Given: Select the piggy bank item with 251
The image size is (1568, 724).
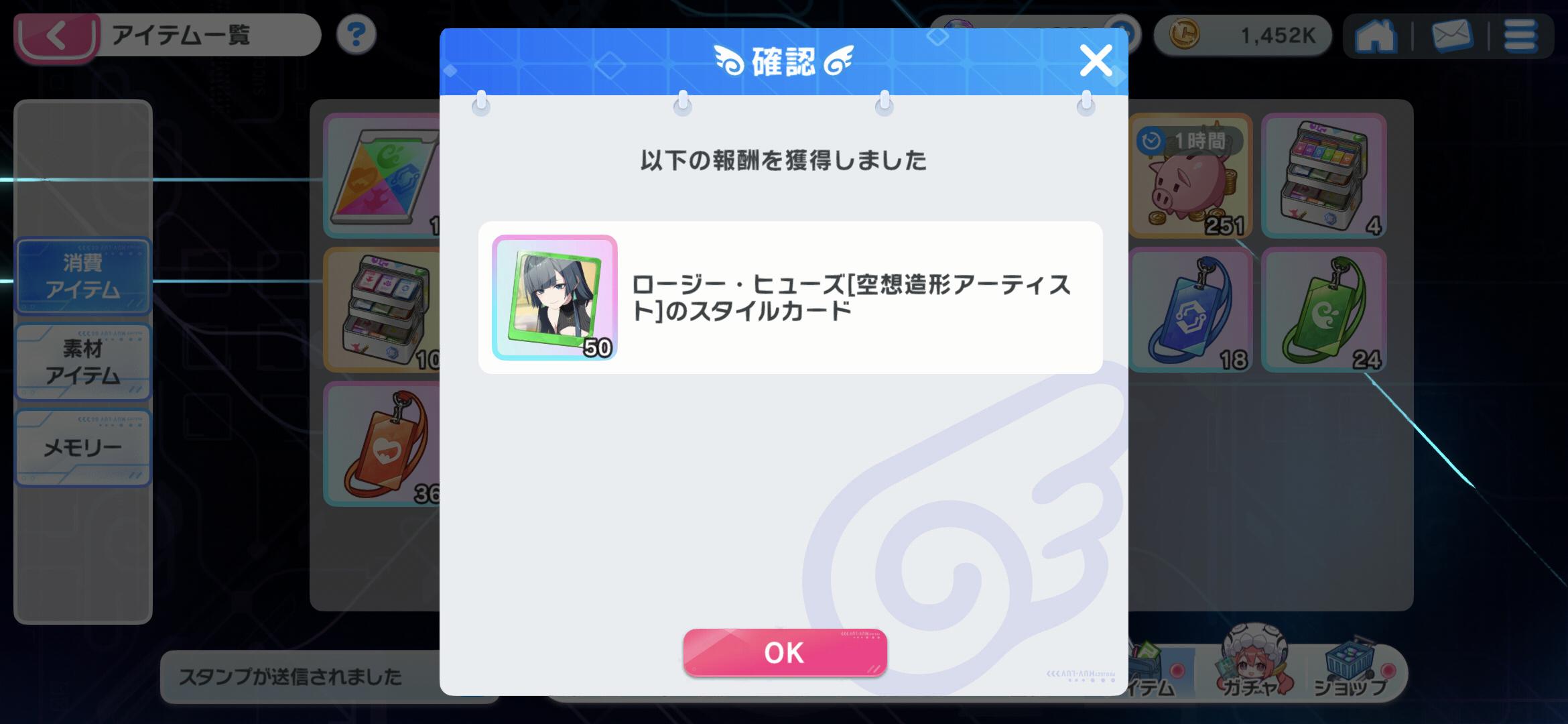Looking at the screenshot, I should [1191, 176].
